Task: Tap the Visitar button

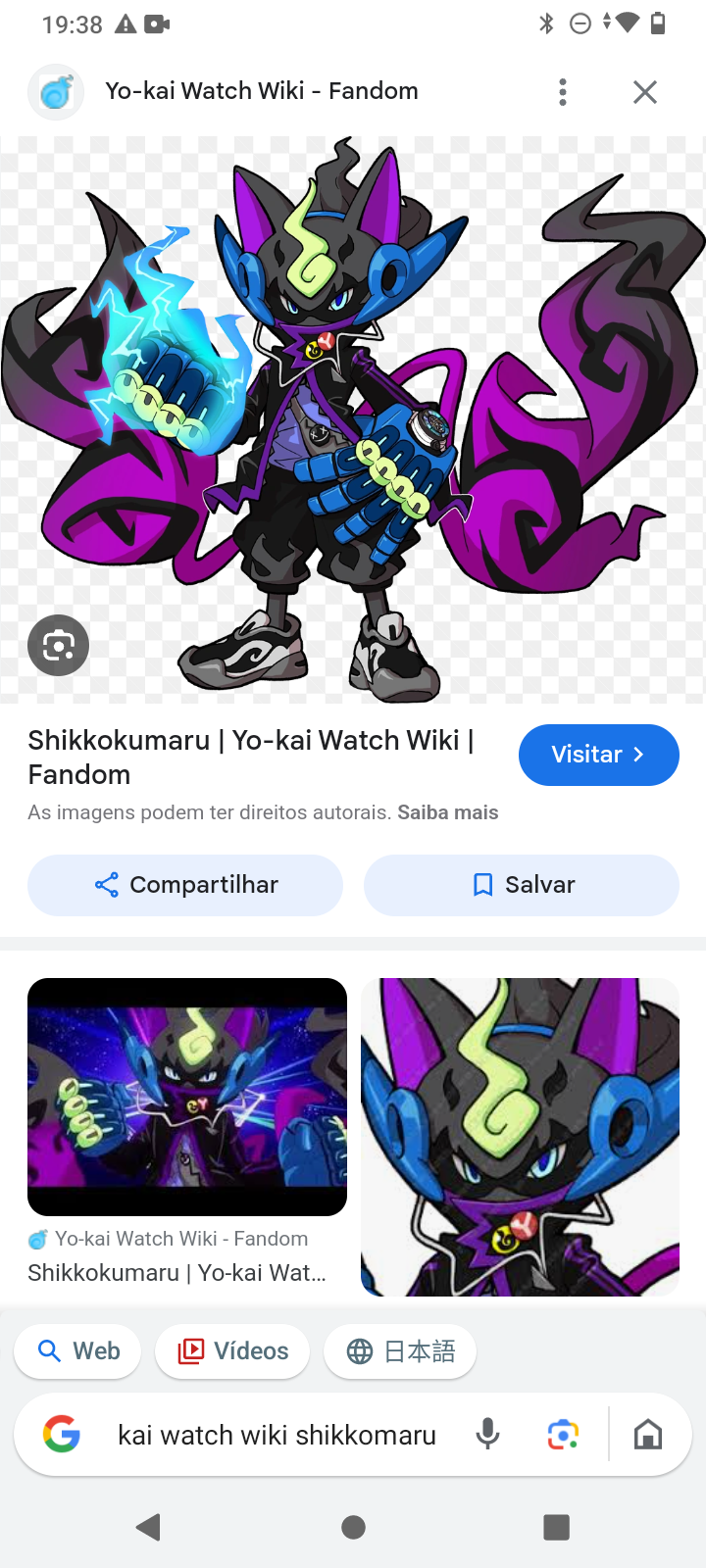Action: click(x=598, y=755)
